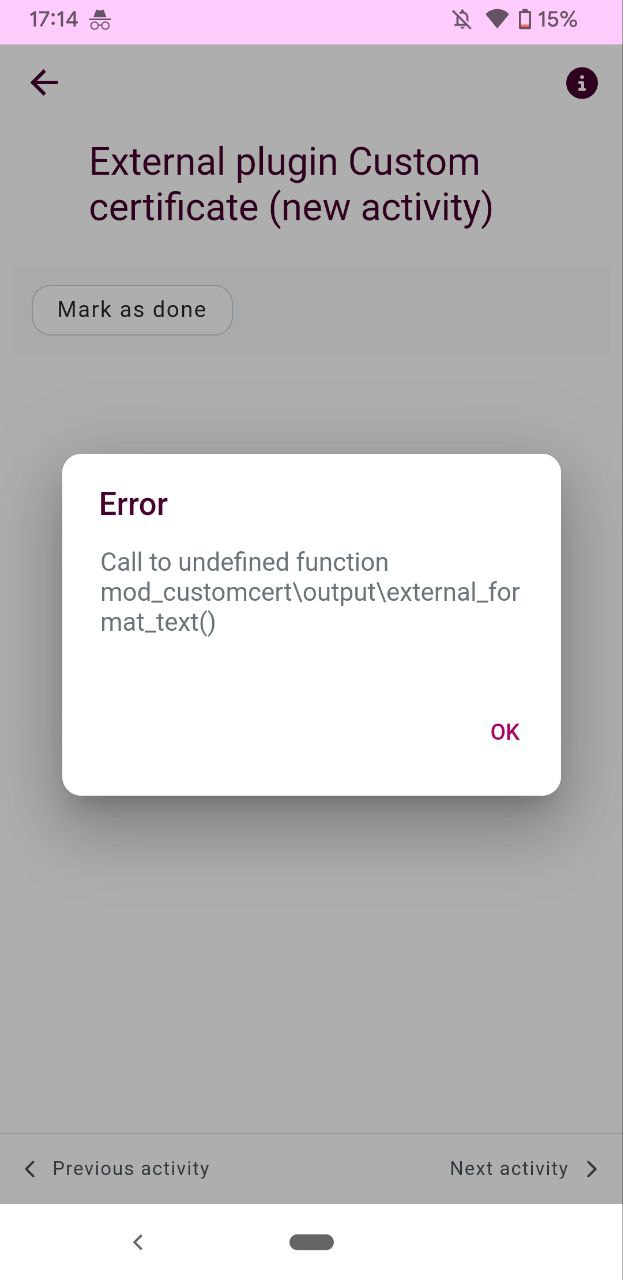Tap the back arrow at top

point(44,83)
